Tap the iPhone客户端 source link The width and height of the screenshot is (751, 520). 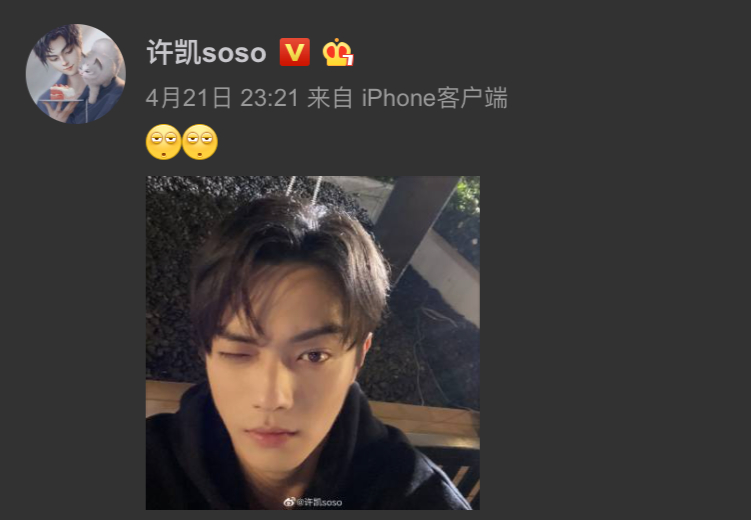coord(434,98)
